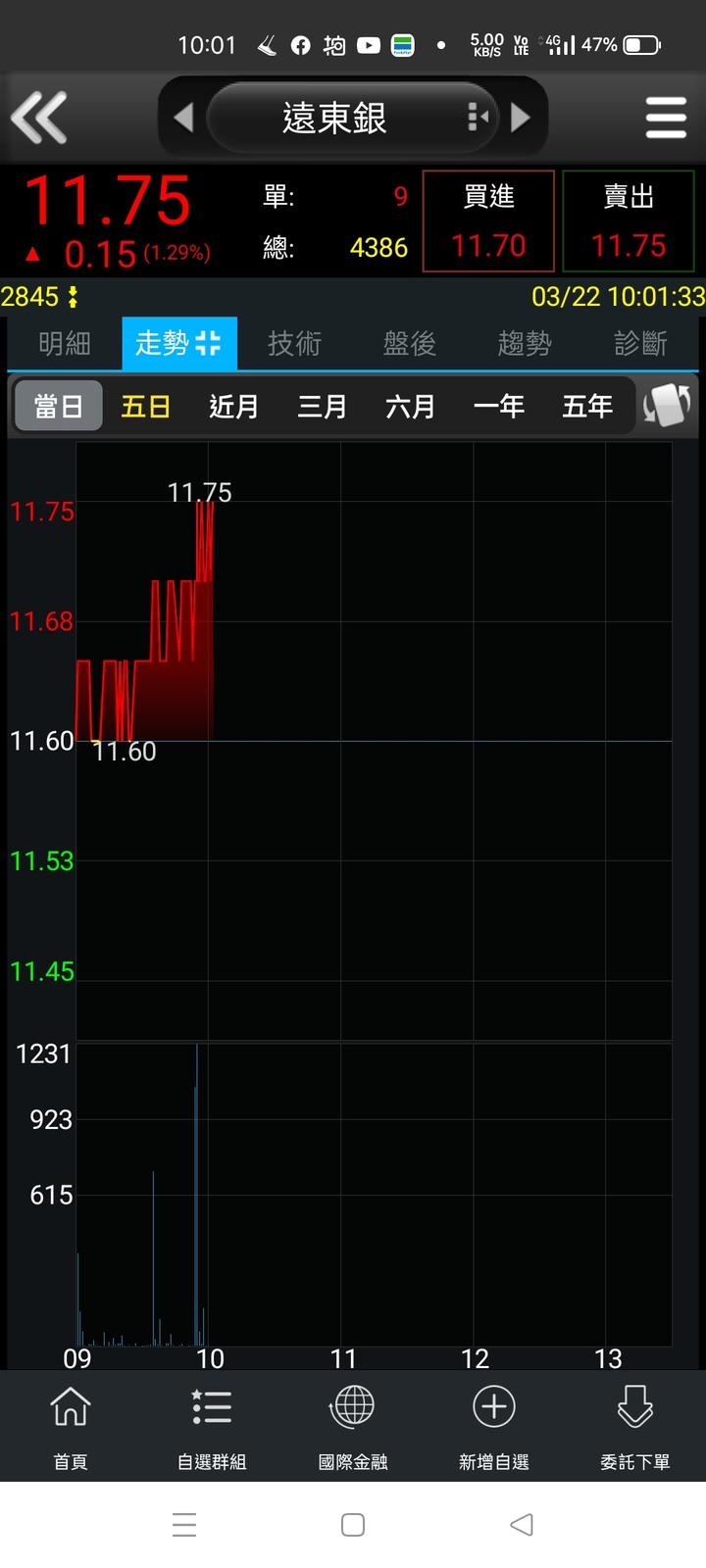Go back with the double-arrow icon
706x1568 pixels.
pos(39,118)
